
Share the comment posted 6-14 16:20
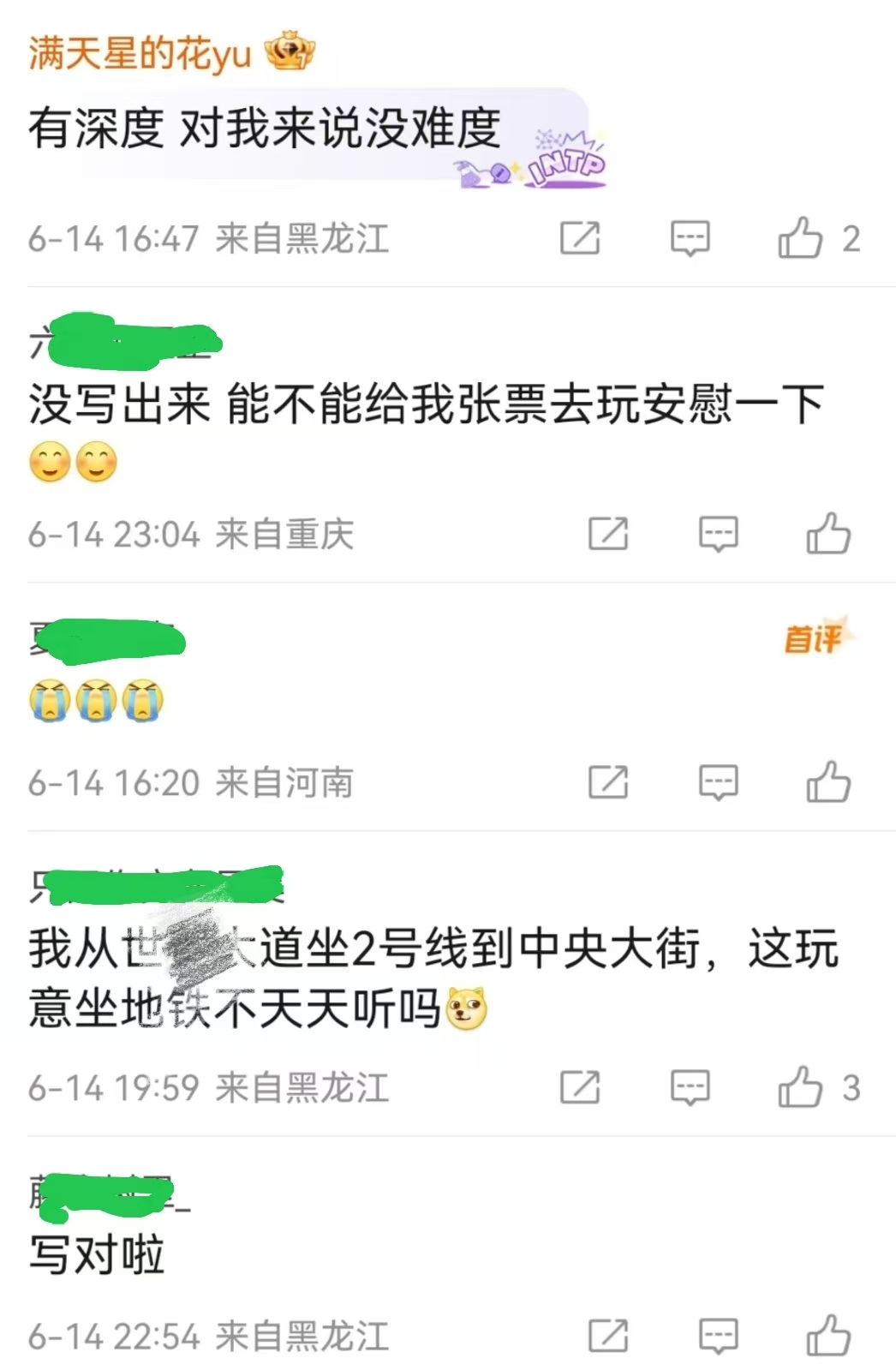pos(608,782)
